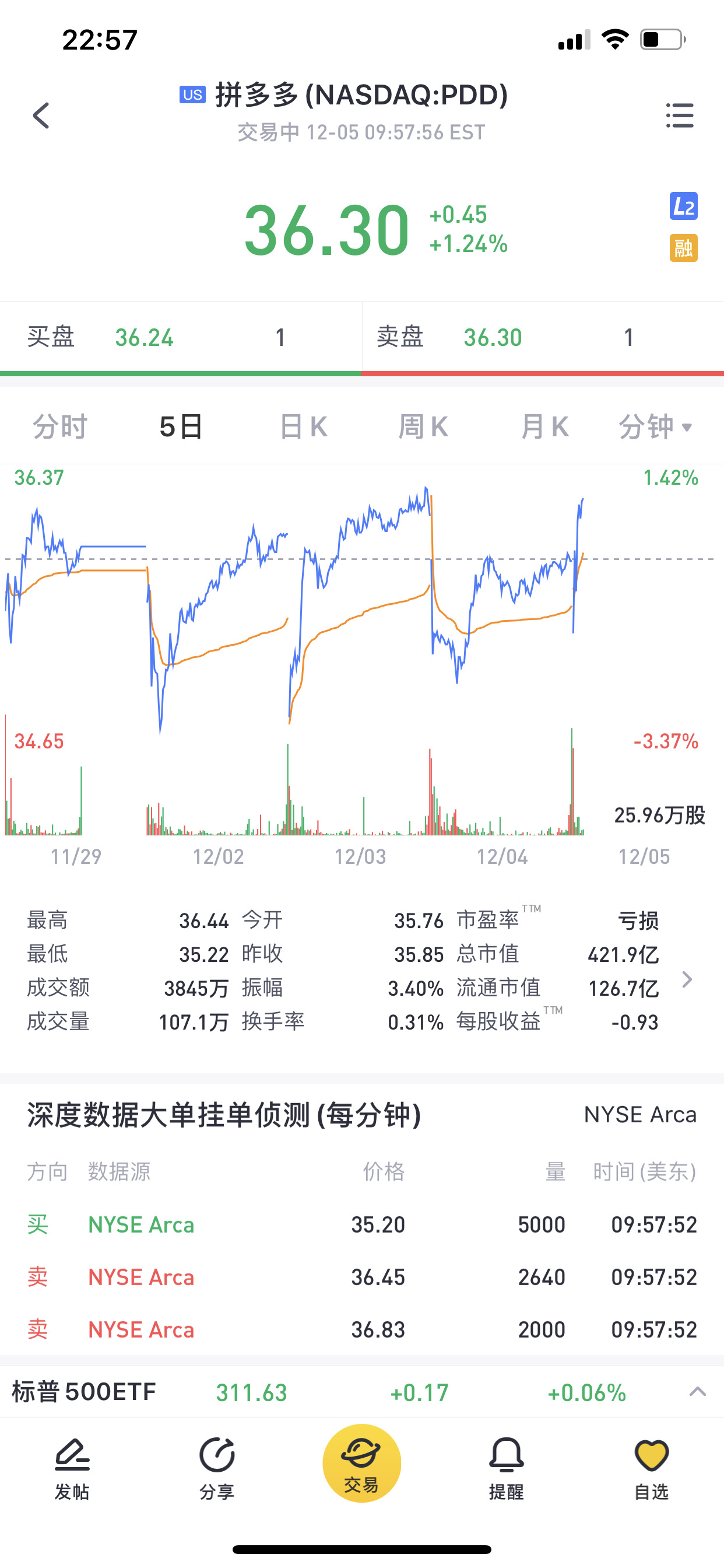724x1568 pixels.
Task: Expand stock details with the right chevron
Action: [x=687, y=979]
